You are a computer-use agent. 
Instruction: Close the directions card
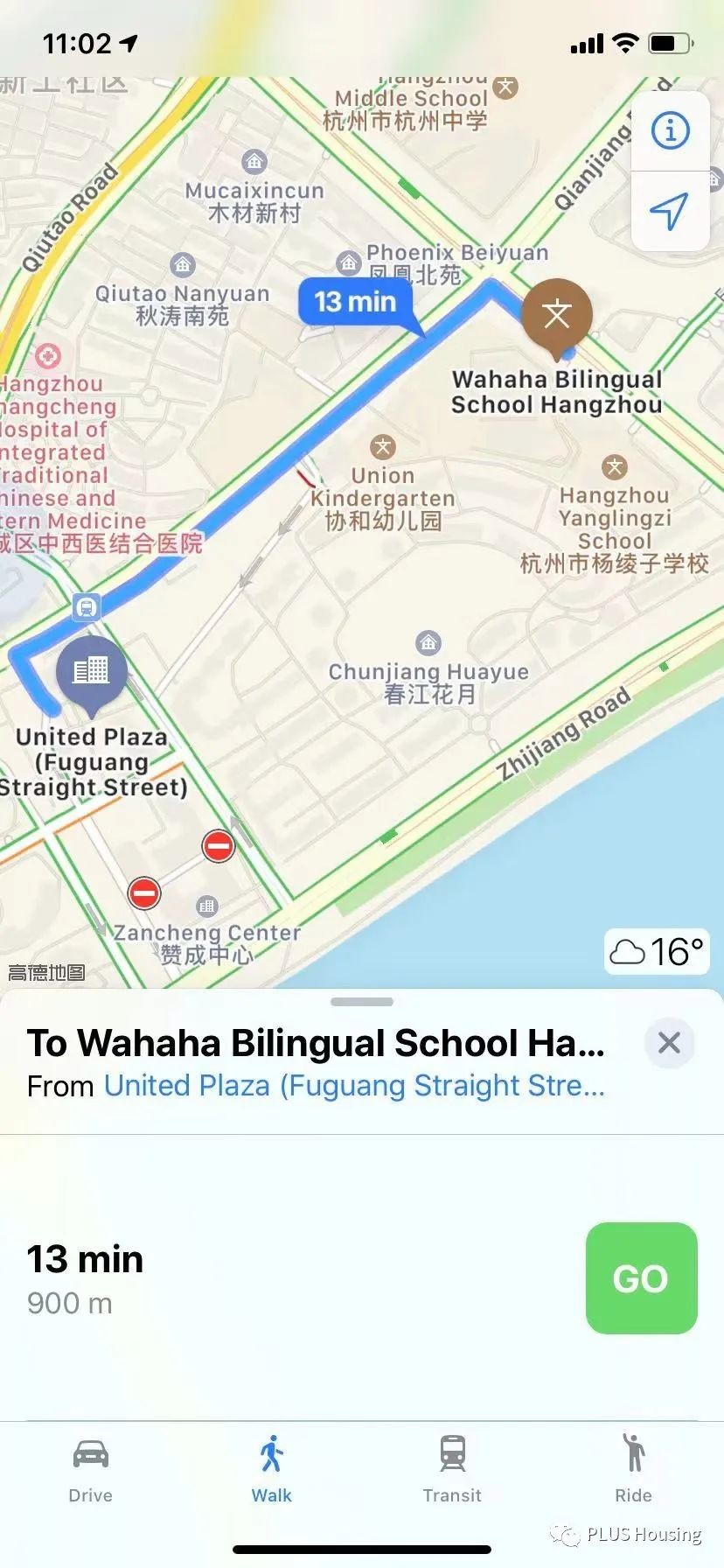point(669,1042)
